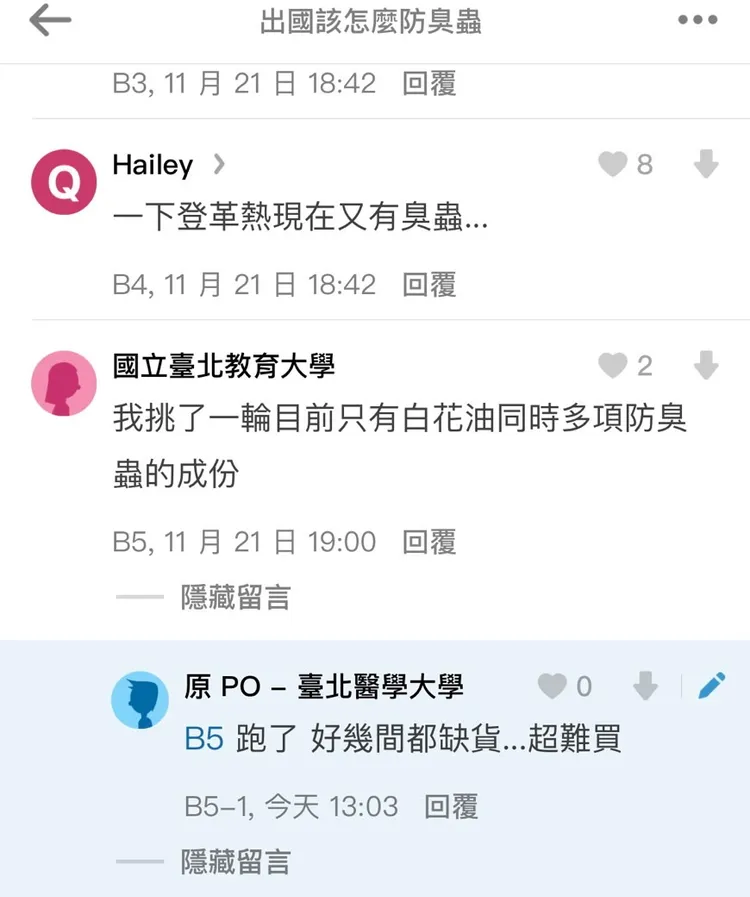Toggle the heart on your own B5-1 reply

551,685
